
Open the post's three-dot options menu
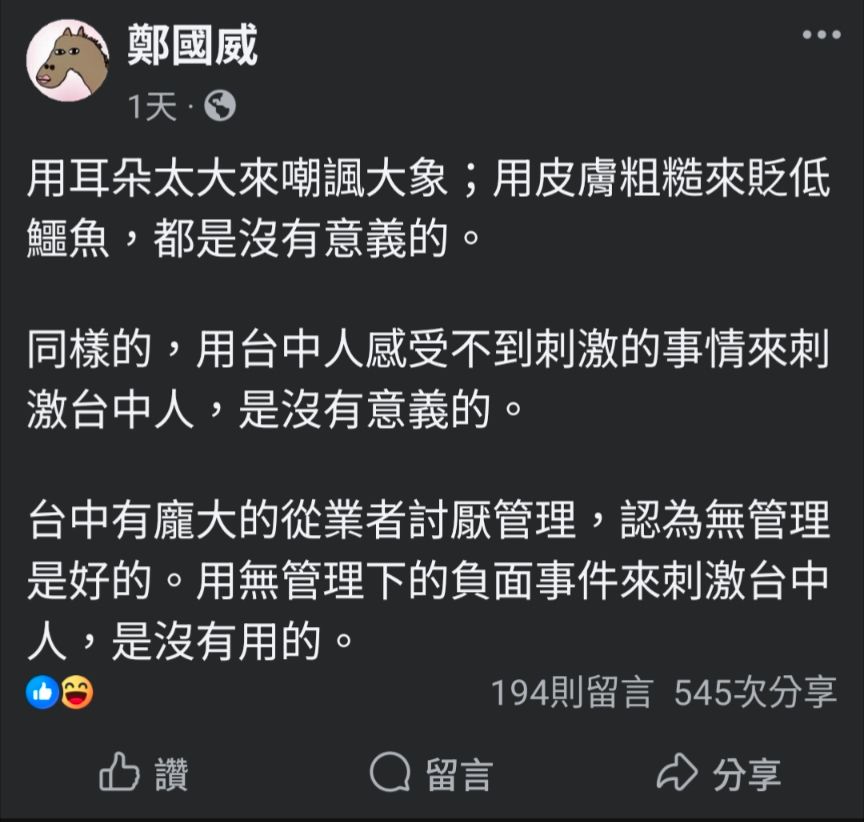pyautogui.click(x=821, y=35)
